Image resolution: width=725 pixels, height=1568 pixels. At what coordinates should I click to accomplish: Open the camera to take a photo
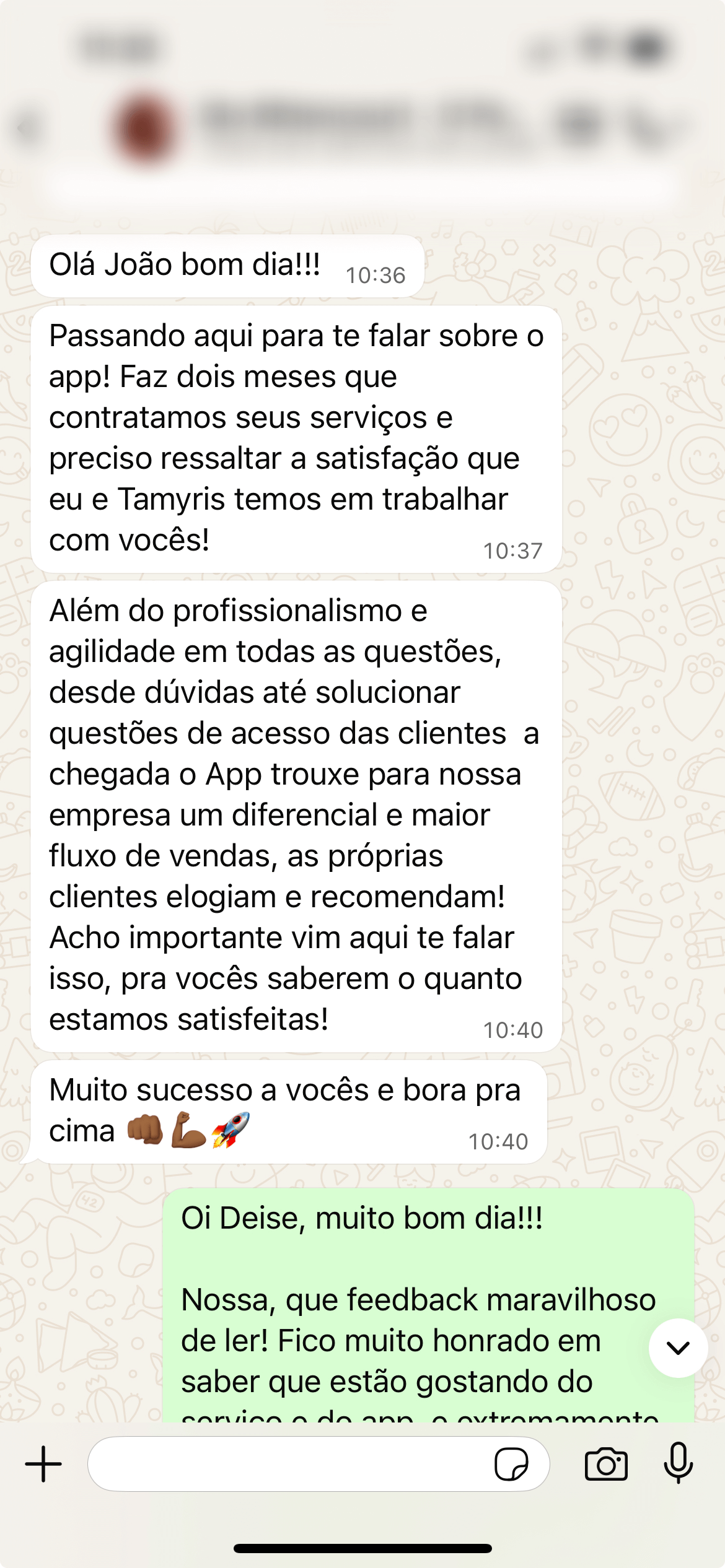(x=606, y=1465)
